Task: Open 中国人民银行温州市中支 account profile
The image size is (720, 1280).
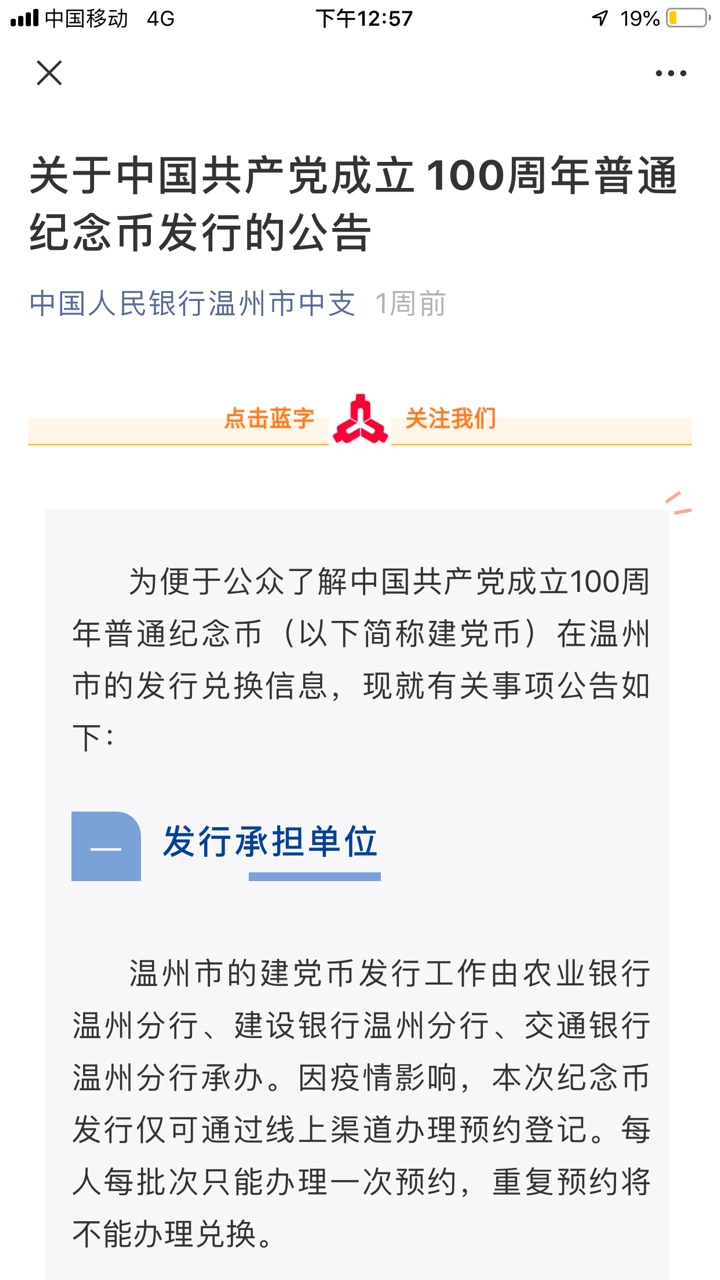Action: [192, 304]
